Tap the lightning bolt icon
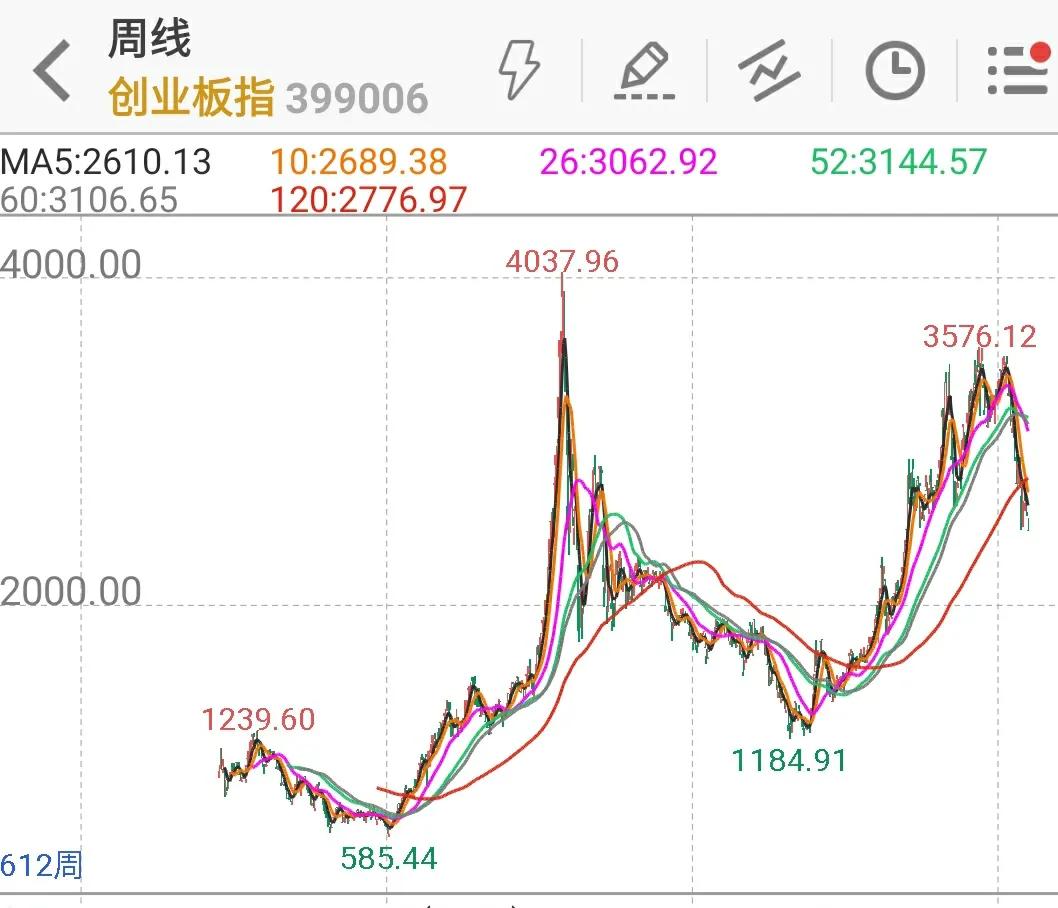The image size is (1058, 908). tap(518, 70)
